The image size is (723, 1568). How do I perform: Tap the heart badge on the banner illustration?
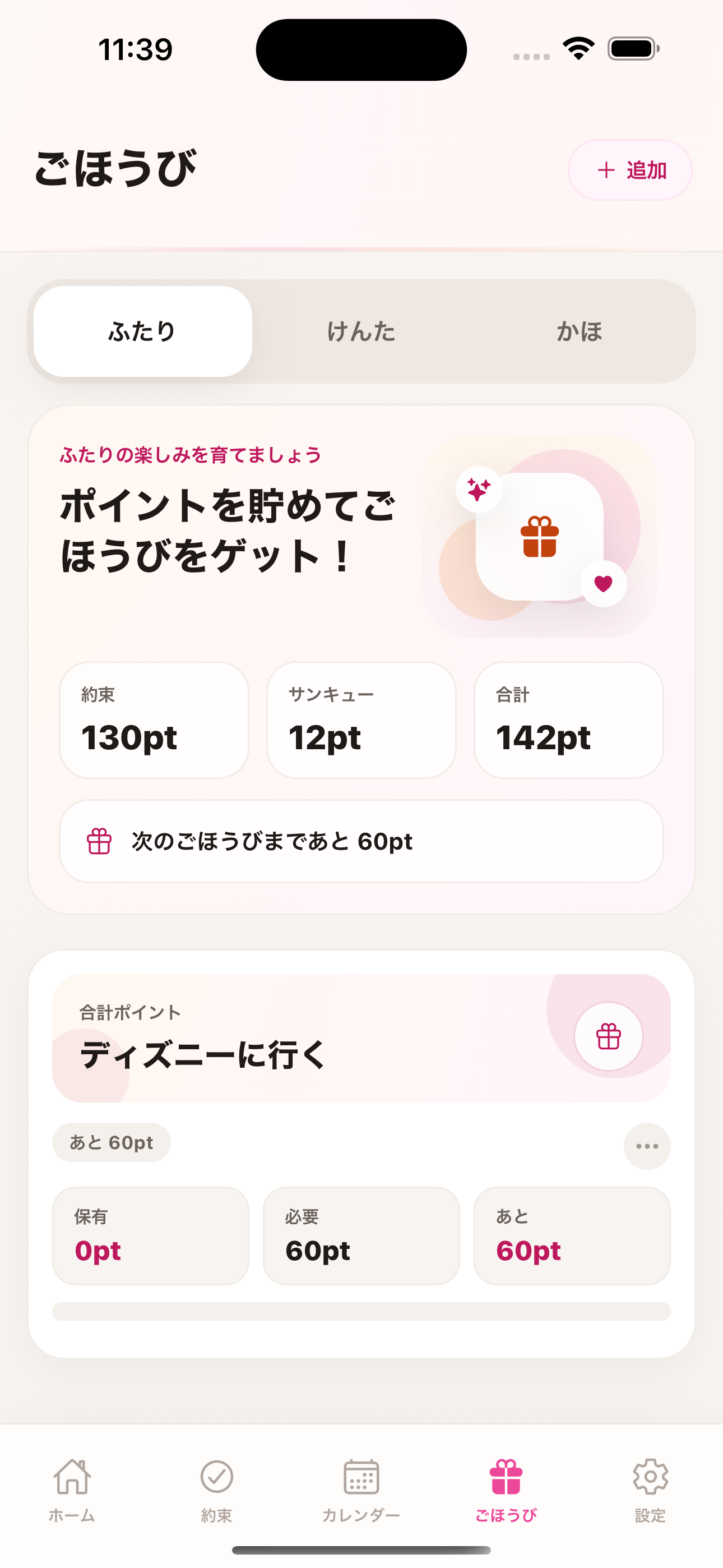pos(602,584)
